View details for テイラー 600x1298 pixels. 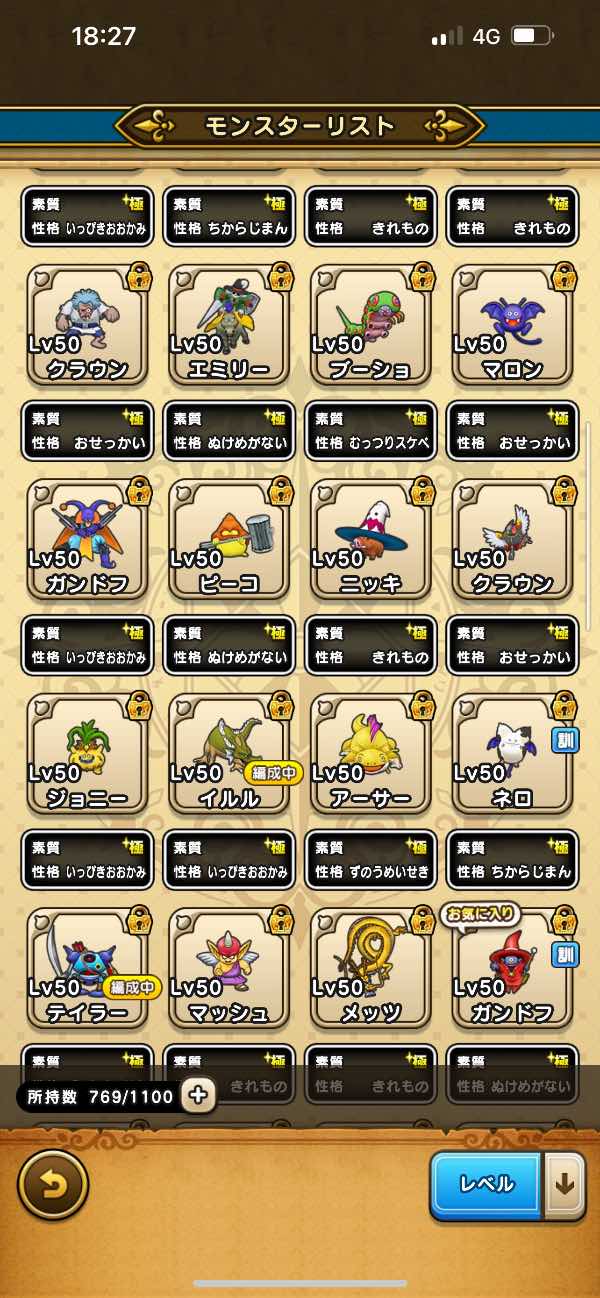coord(90,970)
